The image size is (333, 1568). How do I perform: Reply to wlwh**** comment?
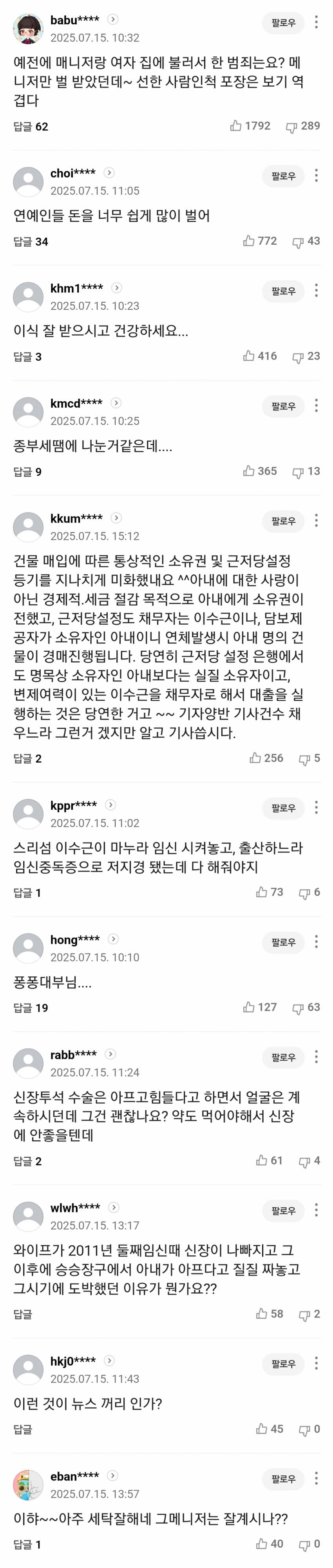point(22,1315)
